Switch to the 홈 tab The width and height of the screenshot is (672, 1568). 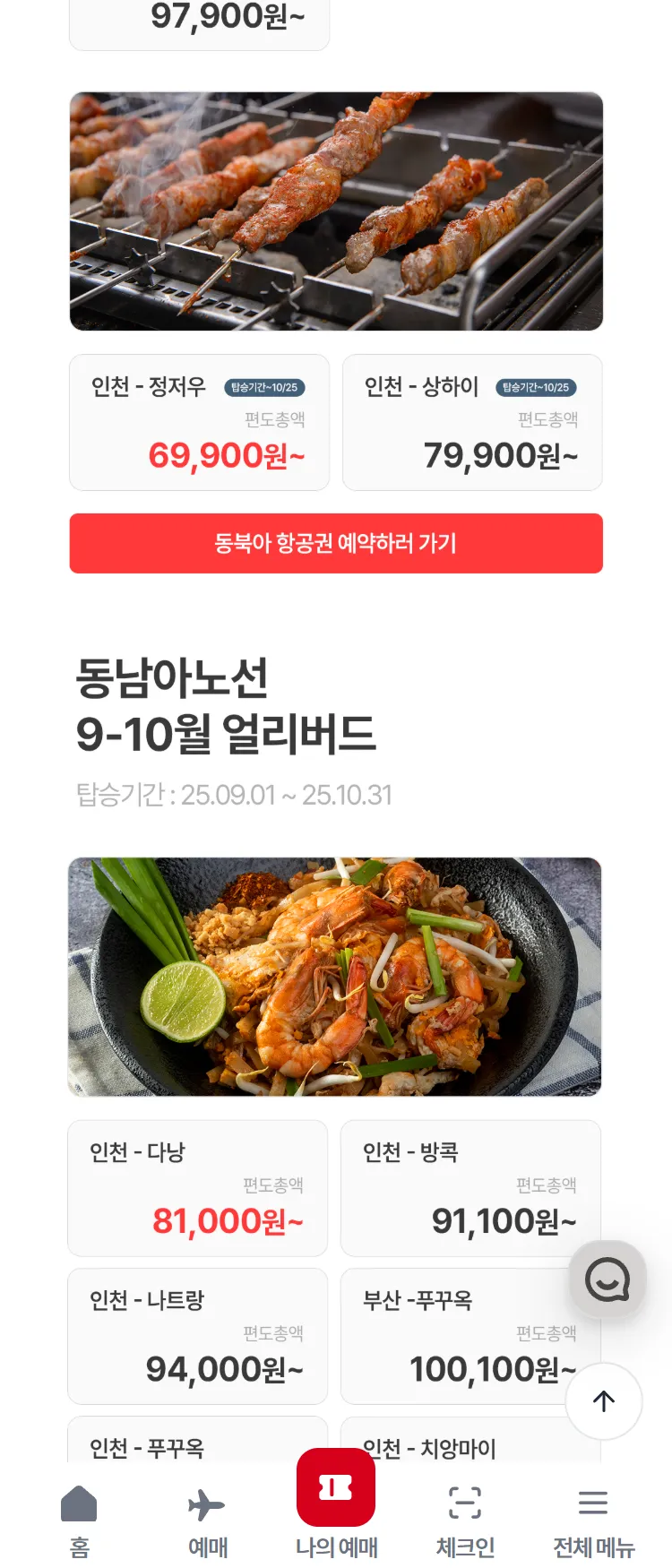[x=79, y=1519]
